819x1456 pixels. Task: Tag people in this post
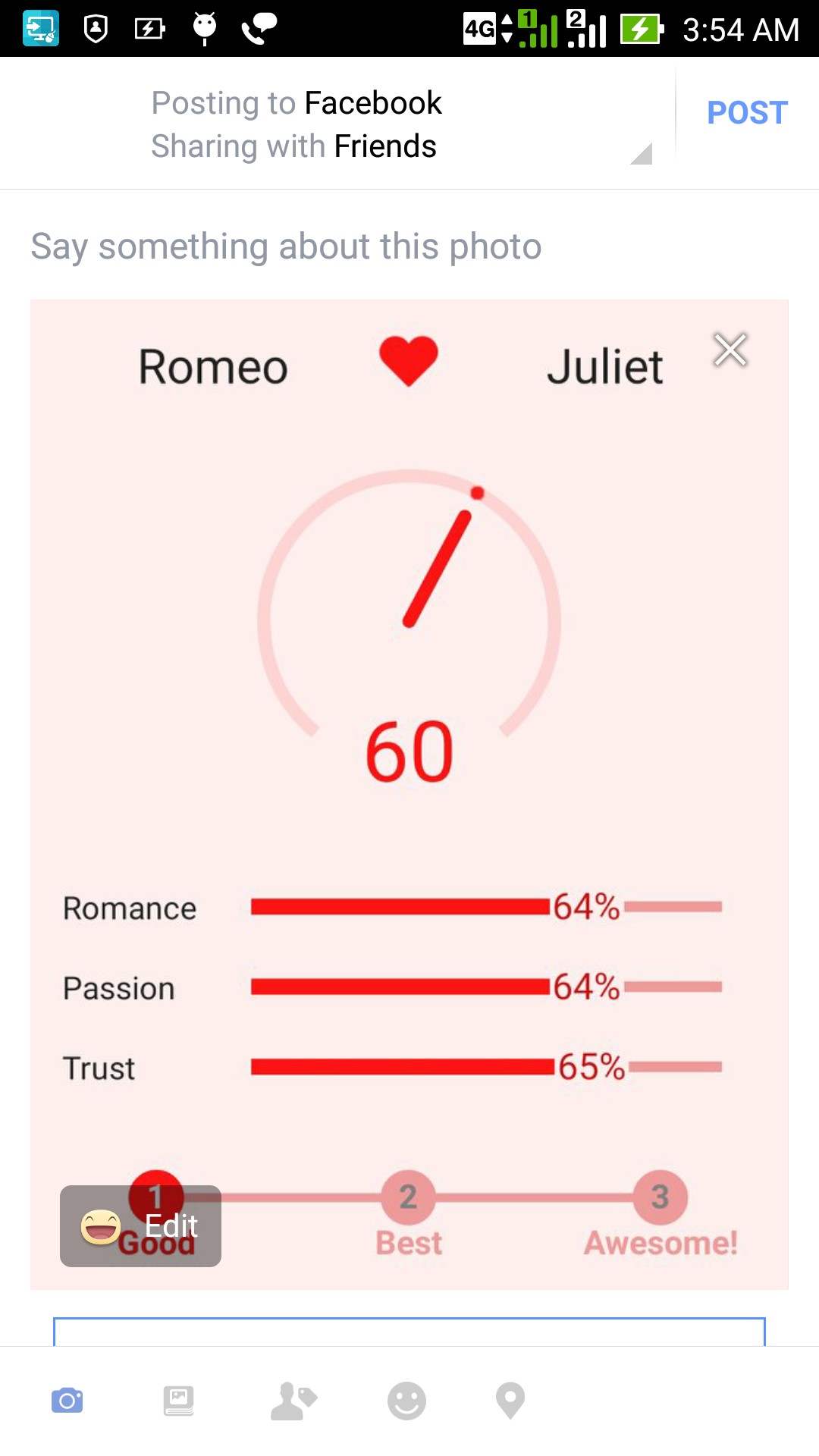(x=293, y=1401)
